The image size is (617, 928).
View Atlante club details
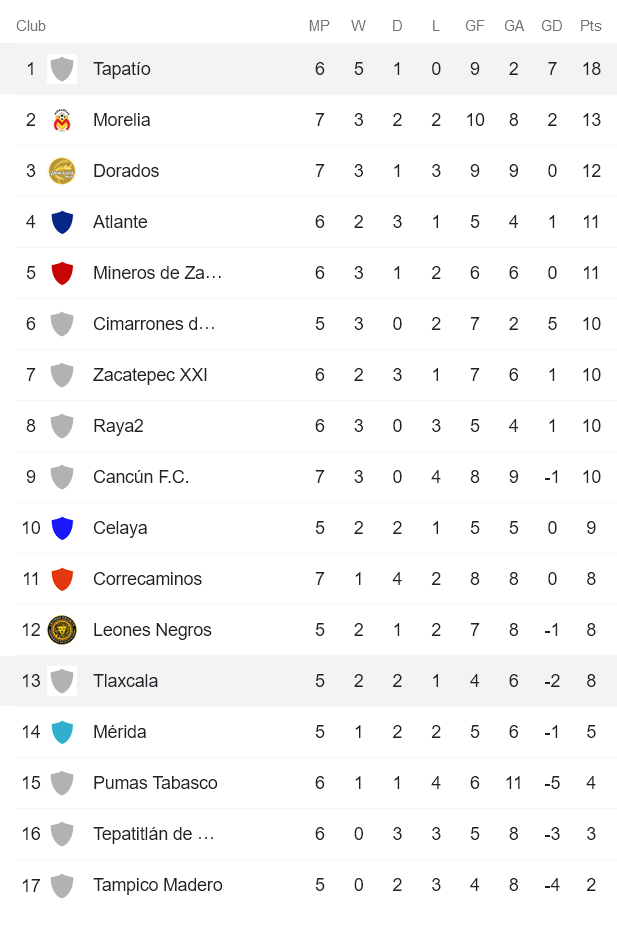coord(120,222)
